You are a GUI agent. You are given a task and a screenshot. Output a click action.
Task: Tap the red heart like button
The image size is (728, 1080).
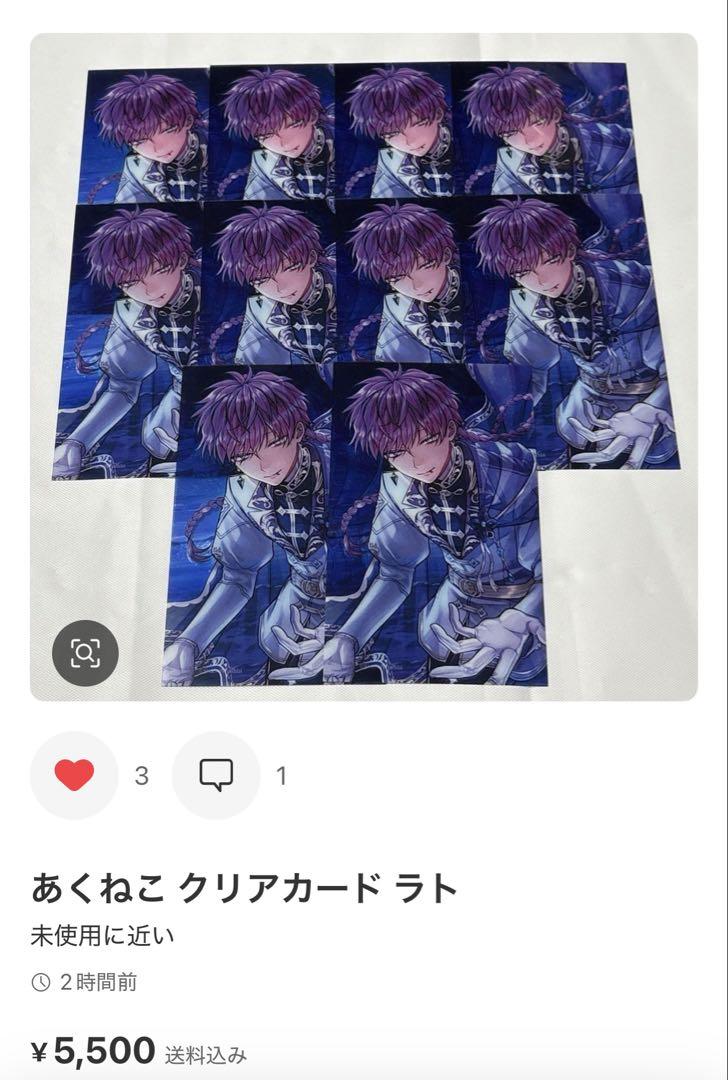74,775
